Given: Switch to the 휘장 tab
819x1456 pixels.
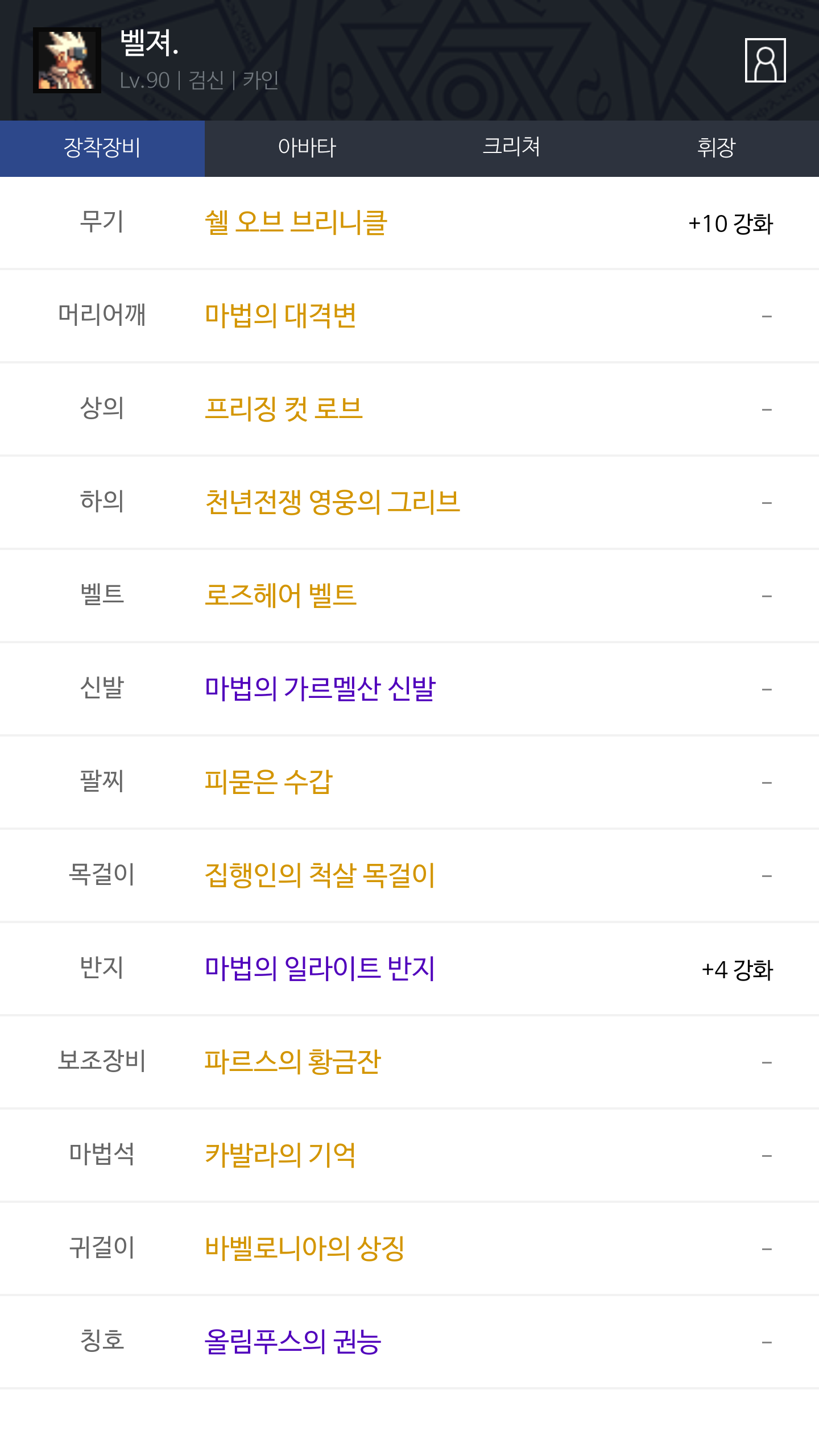Looking at the screenshot, I should pyautogui.click(x=716, y=148).
